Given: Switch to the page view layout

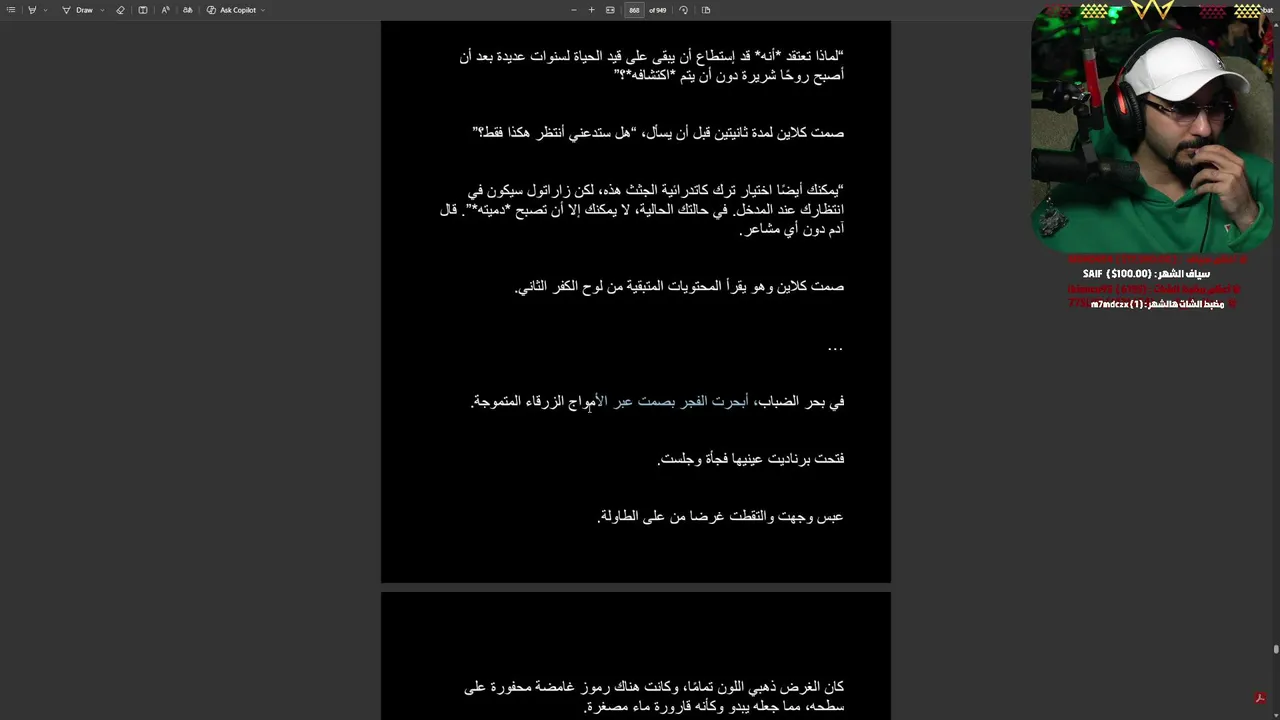Looking at the screenshot, I should click(706, 10).
